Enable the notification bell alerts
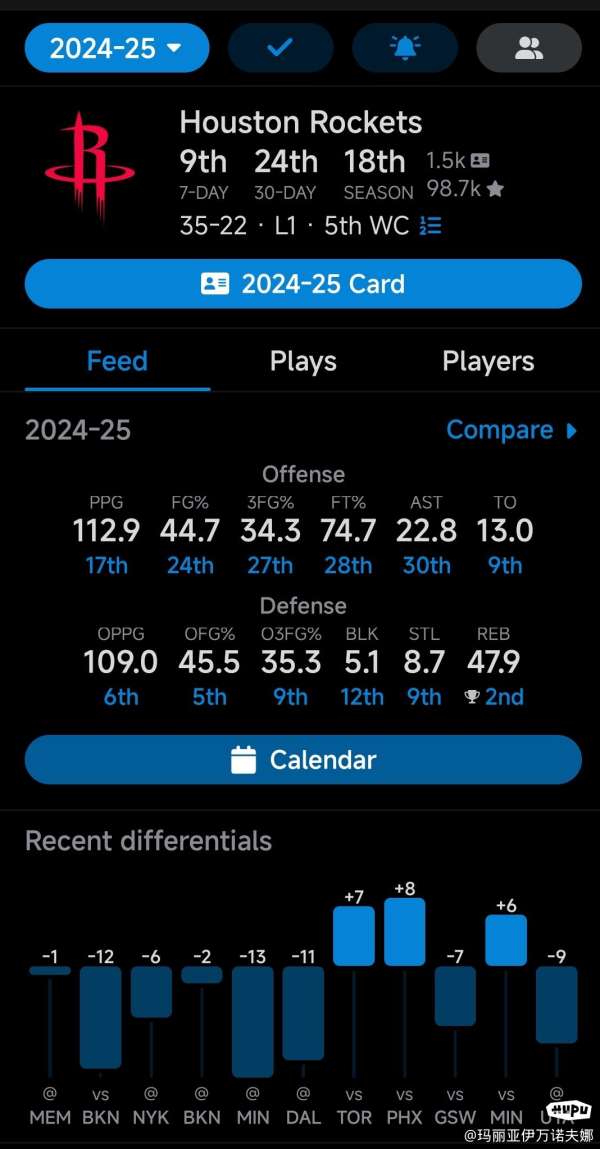 (x=405, y=48)
